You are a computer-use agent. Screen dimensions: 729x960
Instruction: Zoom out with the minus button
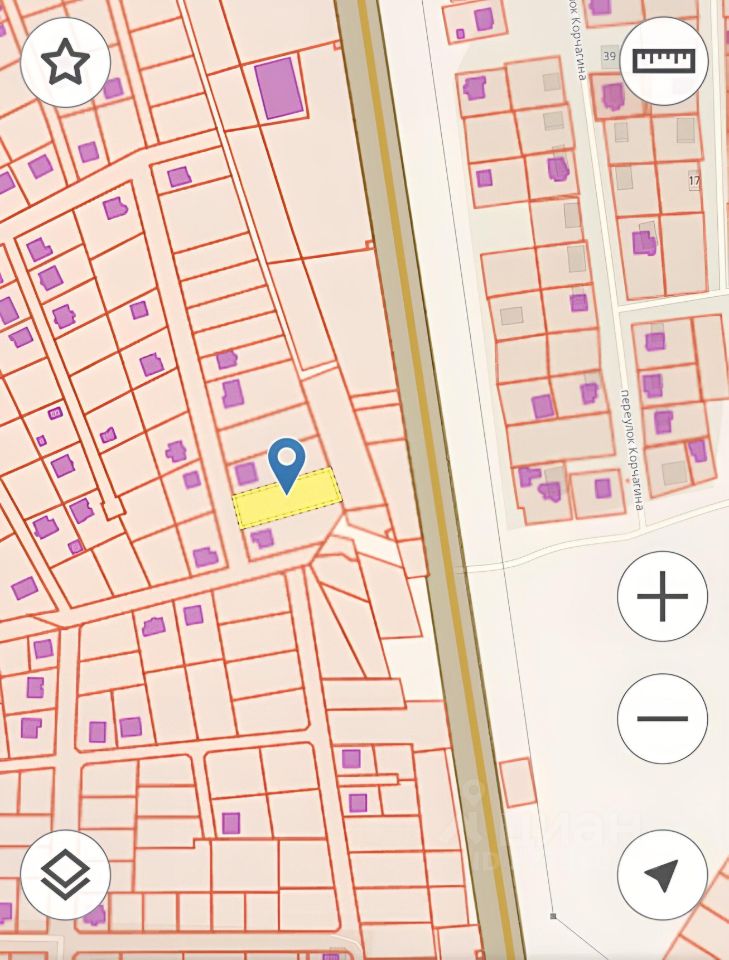coord(662,718)
